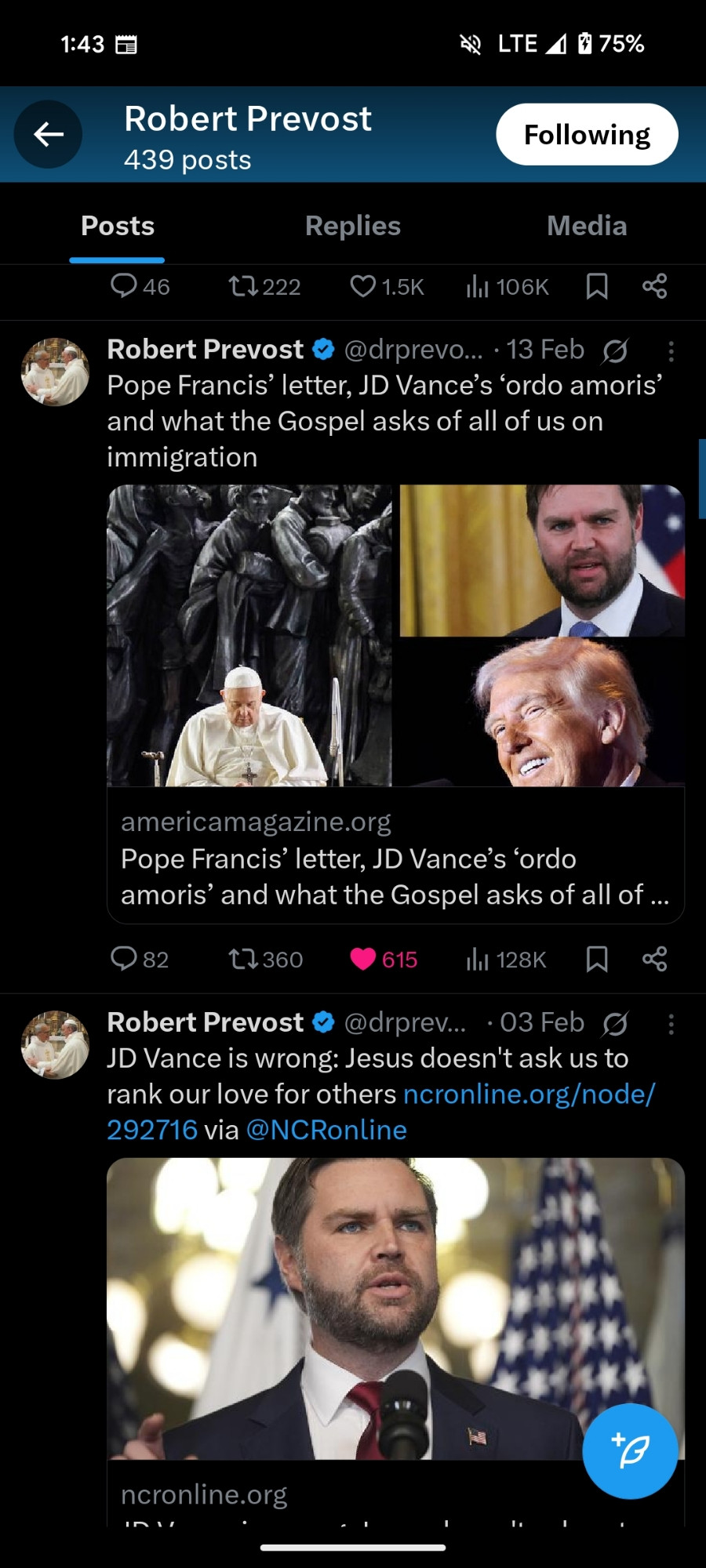Bookmark the 13 Feb immigration post
Screen dimensions: 706x1568
tap(597, 959)
